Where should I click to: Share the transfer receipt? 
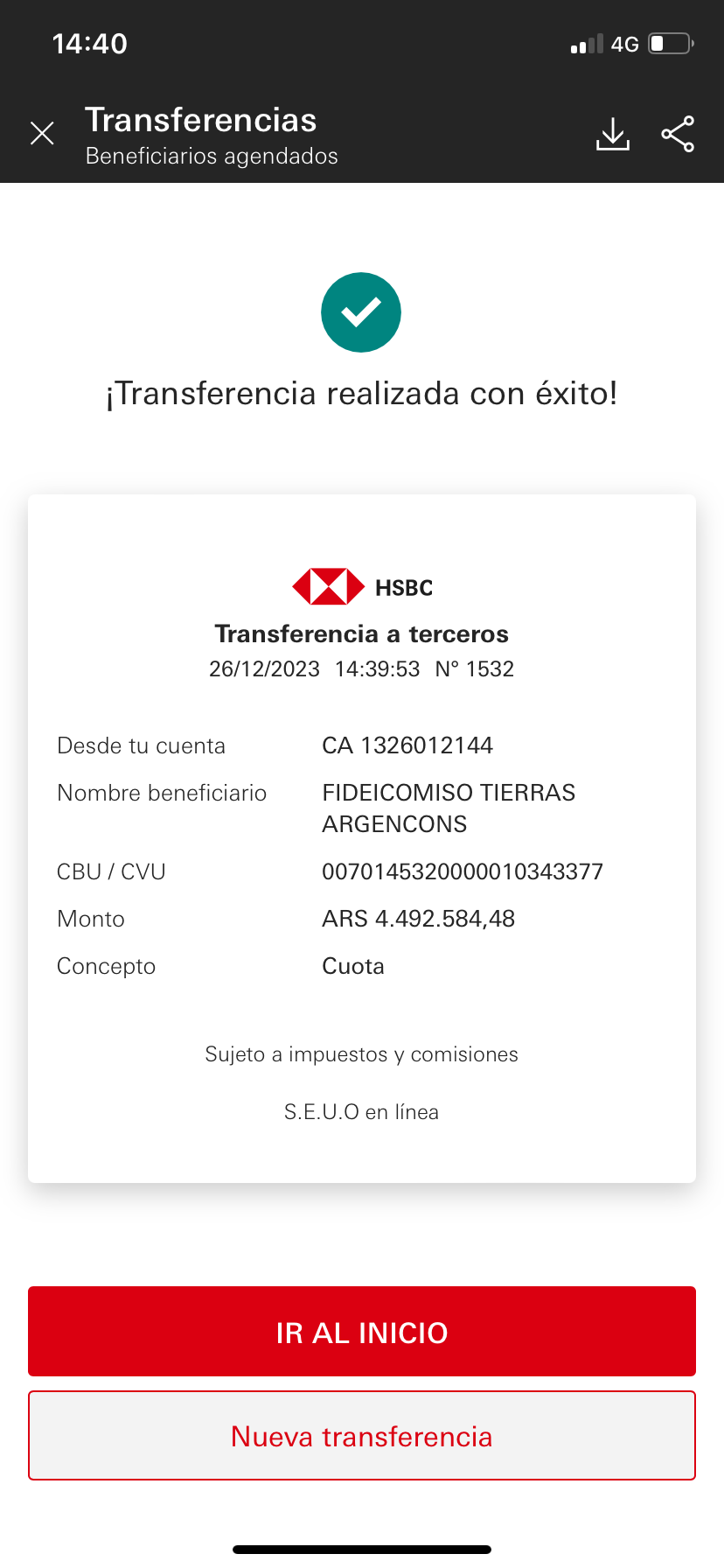[678, 134]
